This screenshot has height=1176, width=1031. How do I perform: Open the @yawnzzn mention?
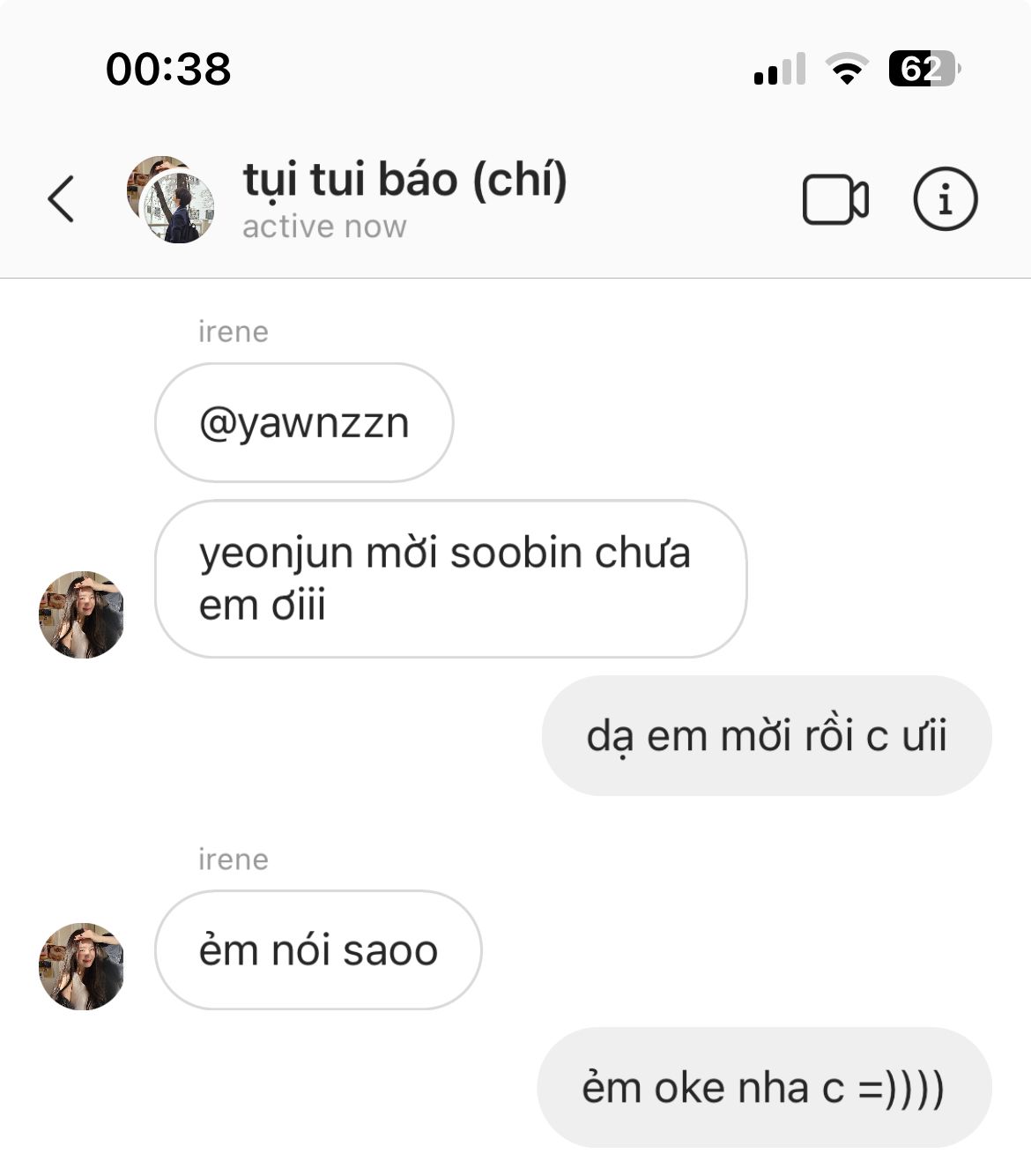tap(304, 424)
